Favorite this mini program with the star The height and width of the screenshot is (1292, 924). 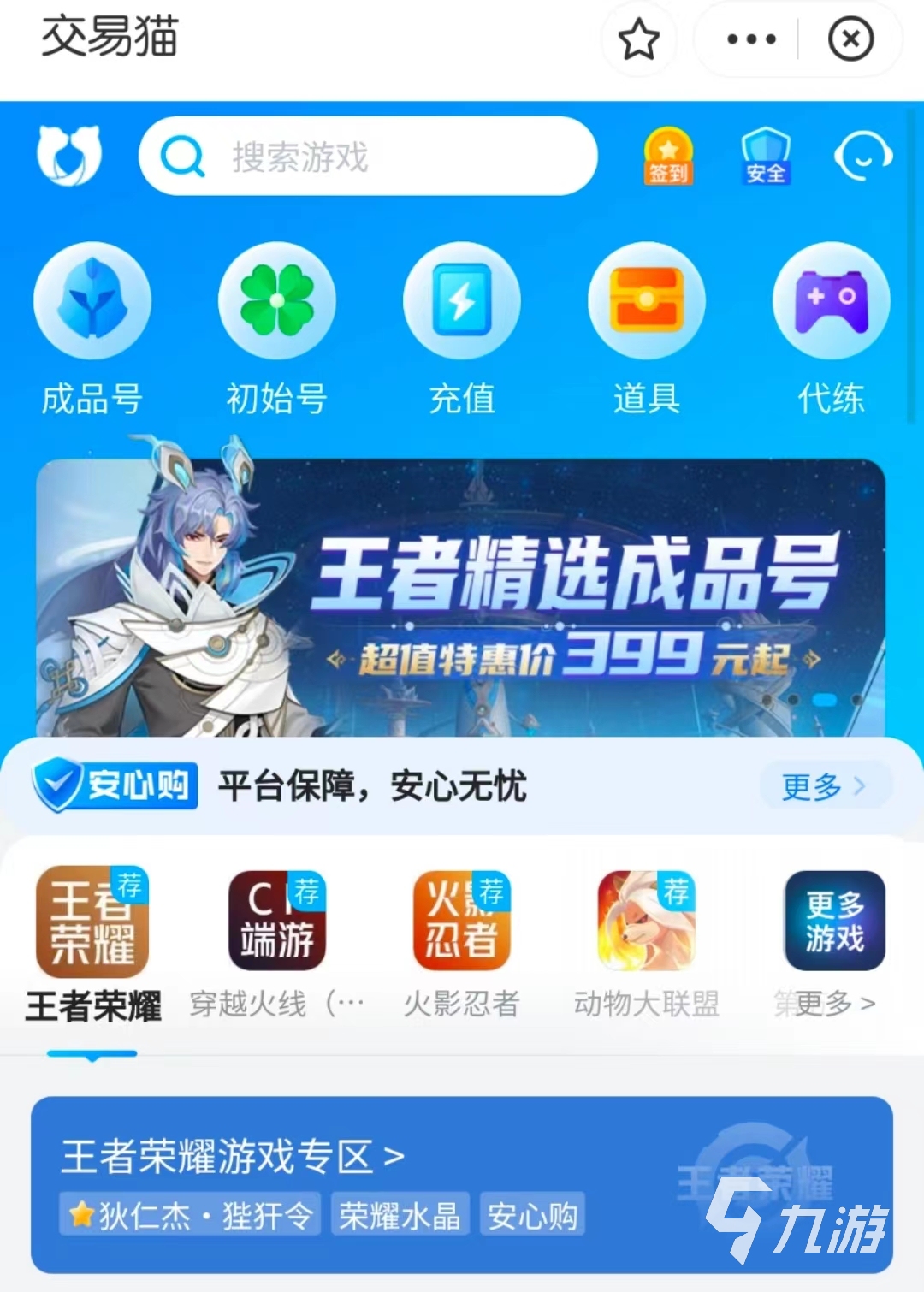(638, 39)
